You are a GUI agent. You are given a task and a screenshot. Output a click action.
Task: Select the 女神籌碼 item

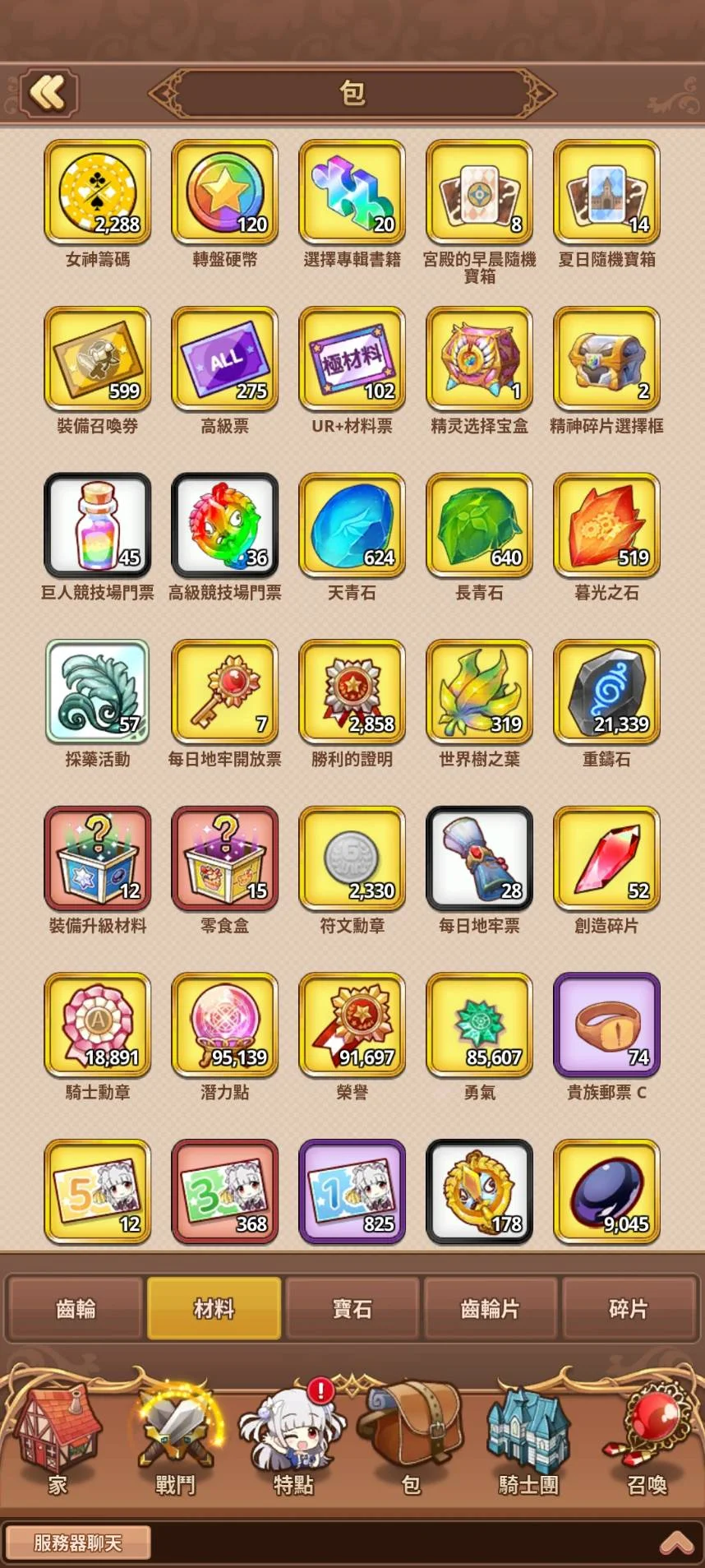(x=98, y=192)
